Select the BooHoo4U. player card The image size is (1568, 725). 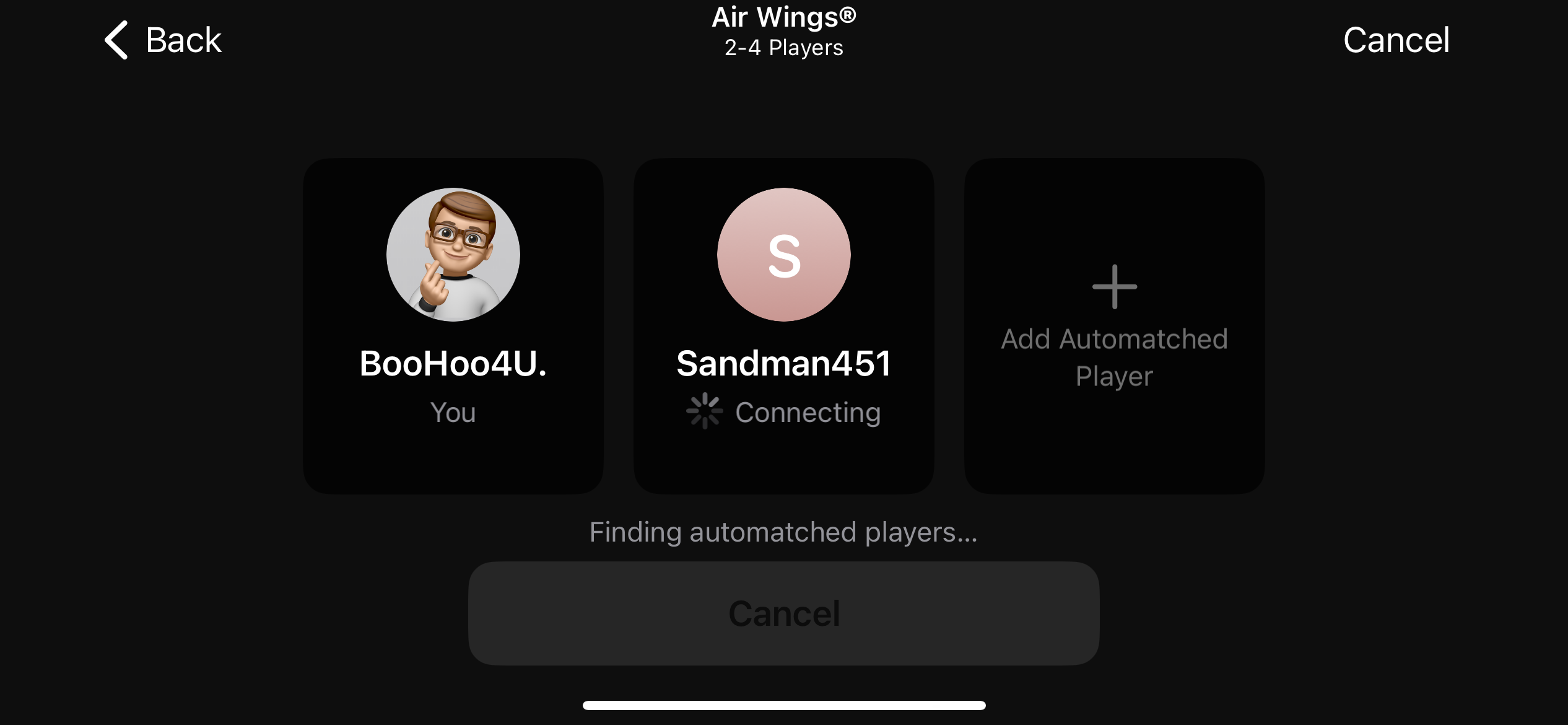453,326
